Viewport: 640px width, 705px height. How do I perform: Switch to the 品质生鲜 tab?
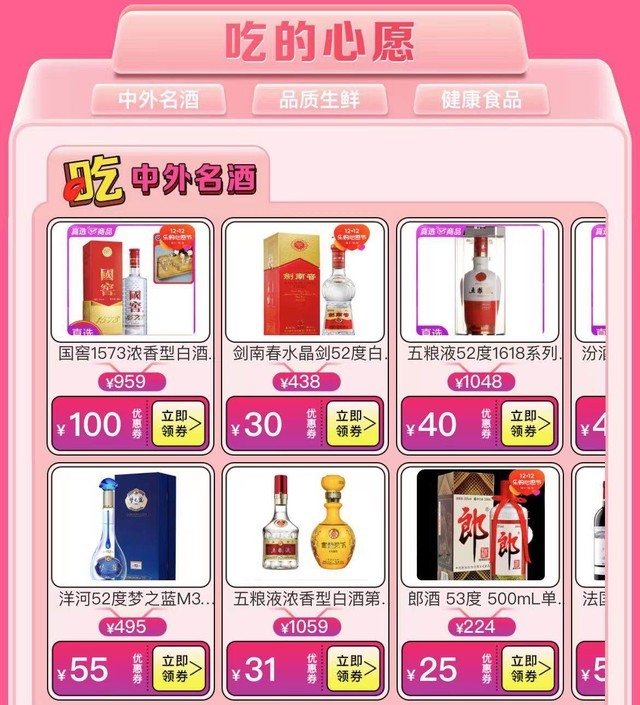click(x=319, y=100)
